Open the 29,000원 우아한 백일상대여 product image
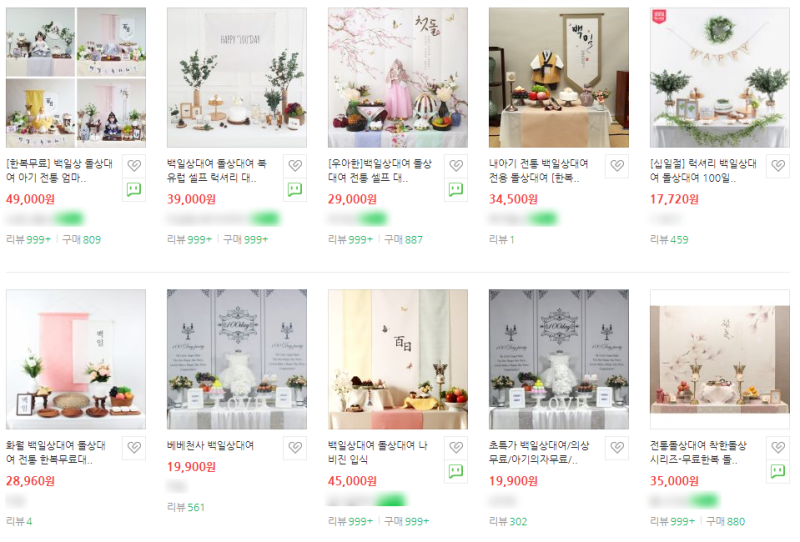The image size is (800, 542). (397, 78)
